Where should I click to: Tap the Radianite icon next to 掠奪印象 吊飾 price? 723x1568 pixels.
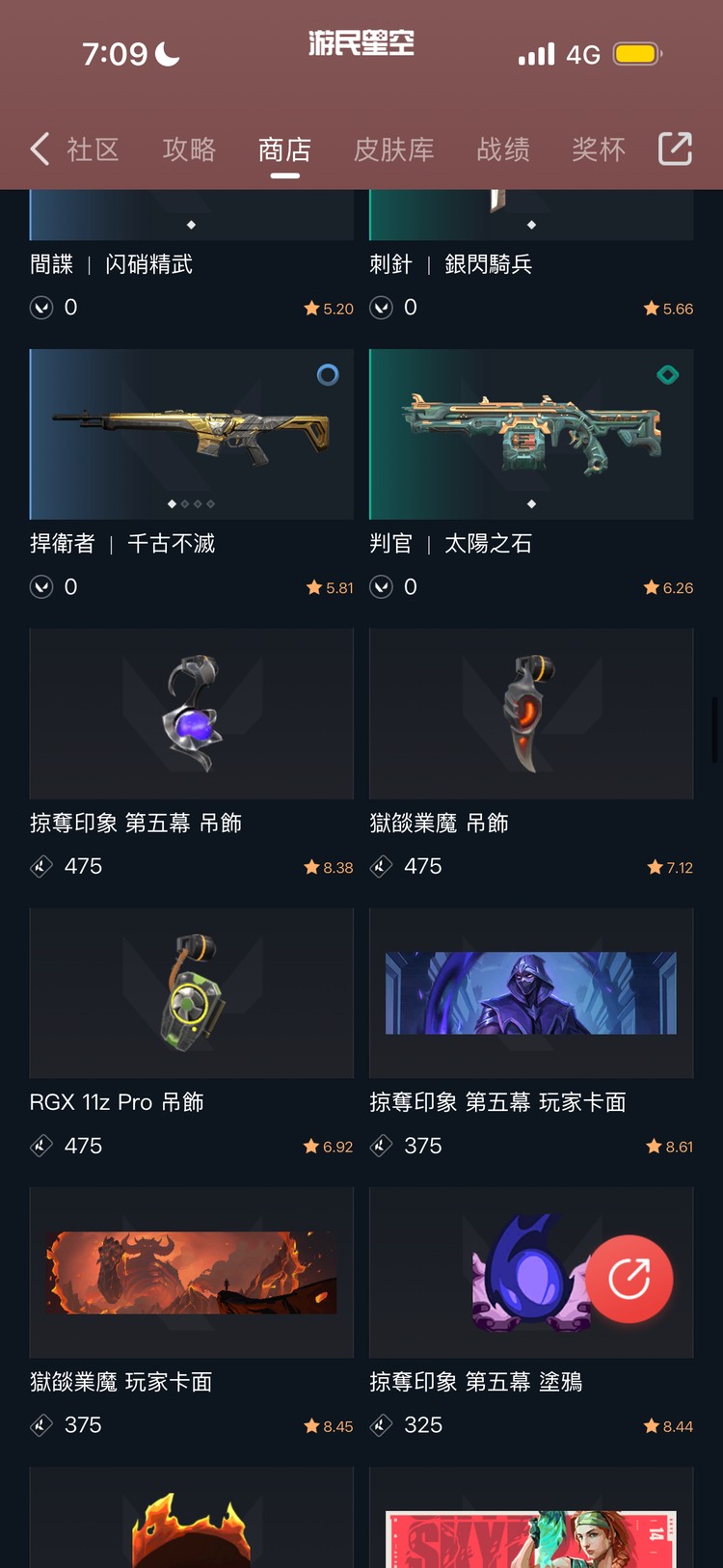40,866
